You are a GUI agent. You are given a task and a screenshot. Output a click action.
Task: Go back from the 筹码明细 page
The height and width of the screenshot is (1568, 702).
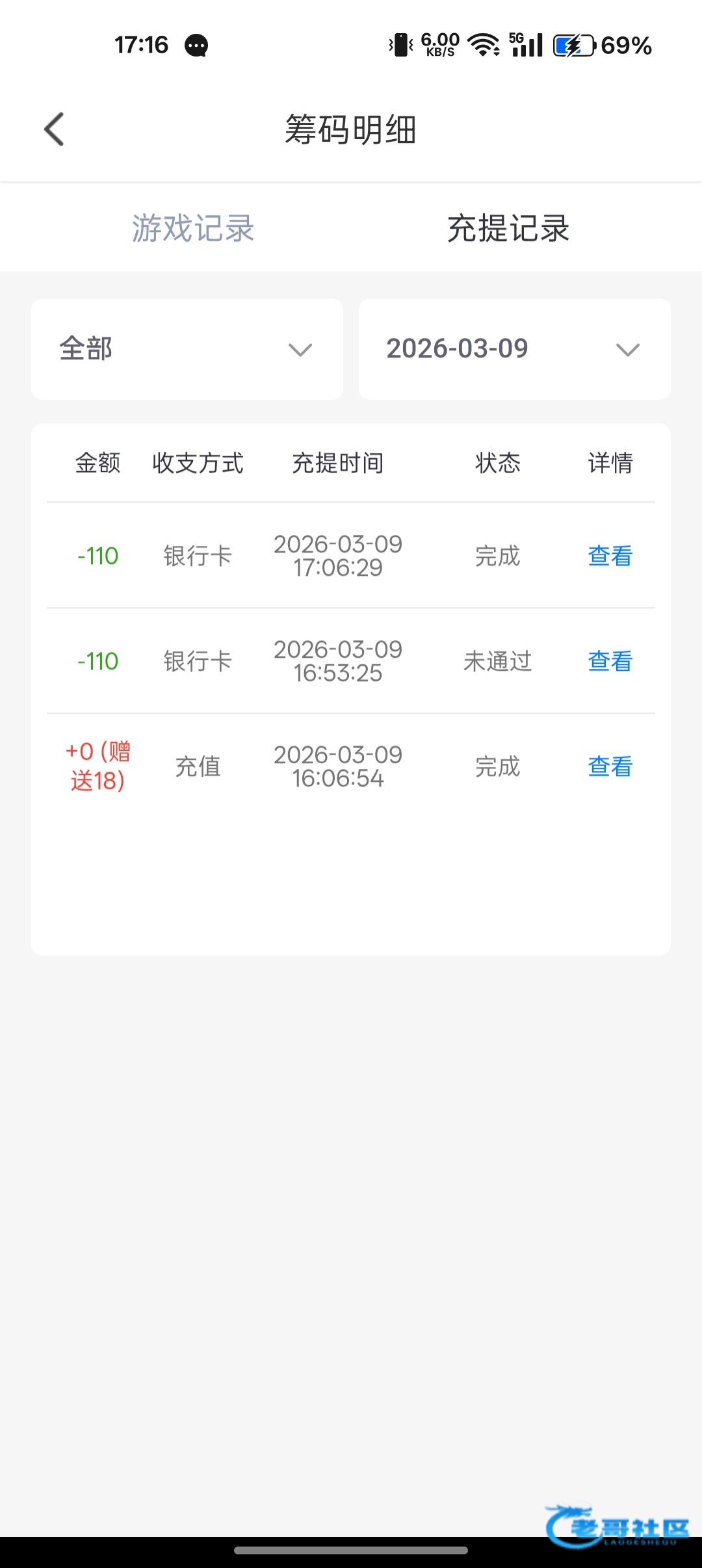(55, 129)
